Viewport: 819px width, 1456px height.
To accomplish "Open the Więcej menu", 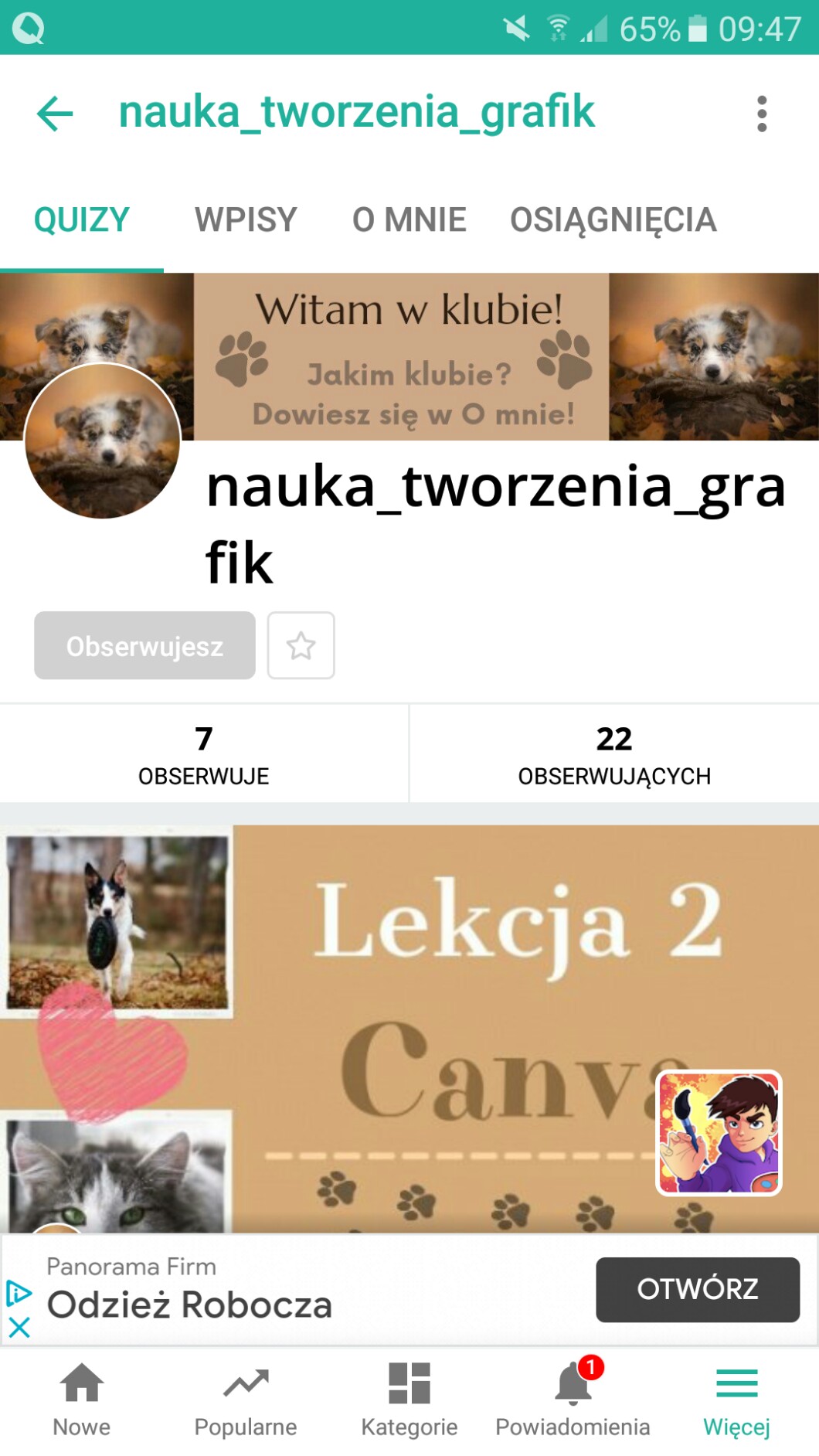I will pos(736,1400).
